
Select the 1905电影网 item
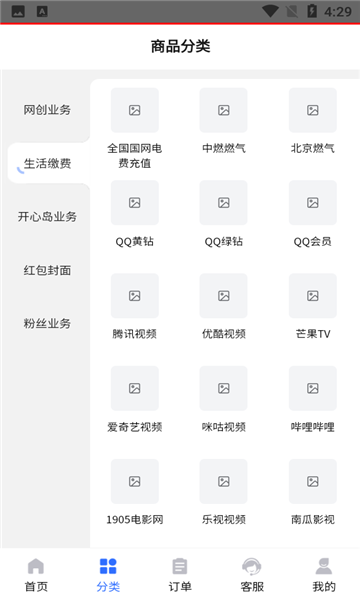click(135, 493)
